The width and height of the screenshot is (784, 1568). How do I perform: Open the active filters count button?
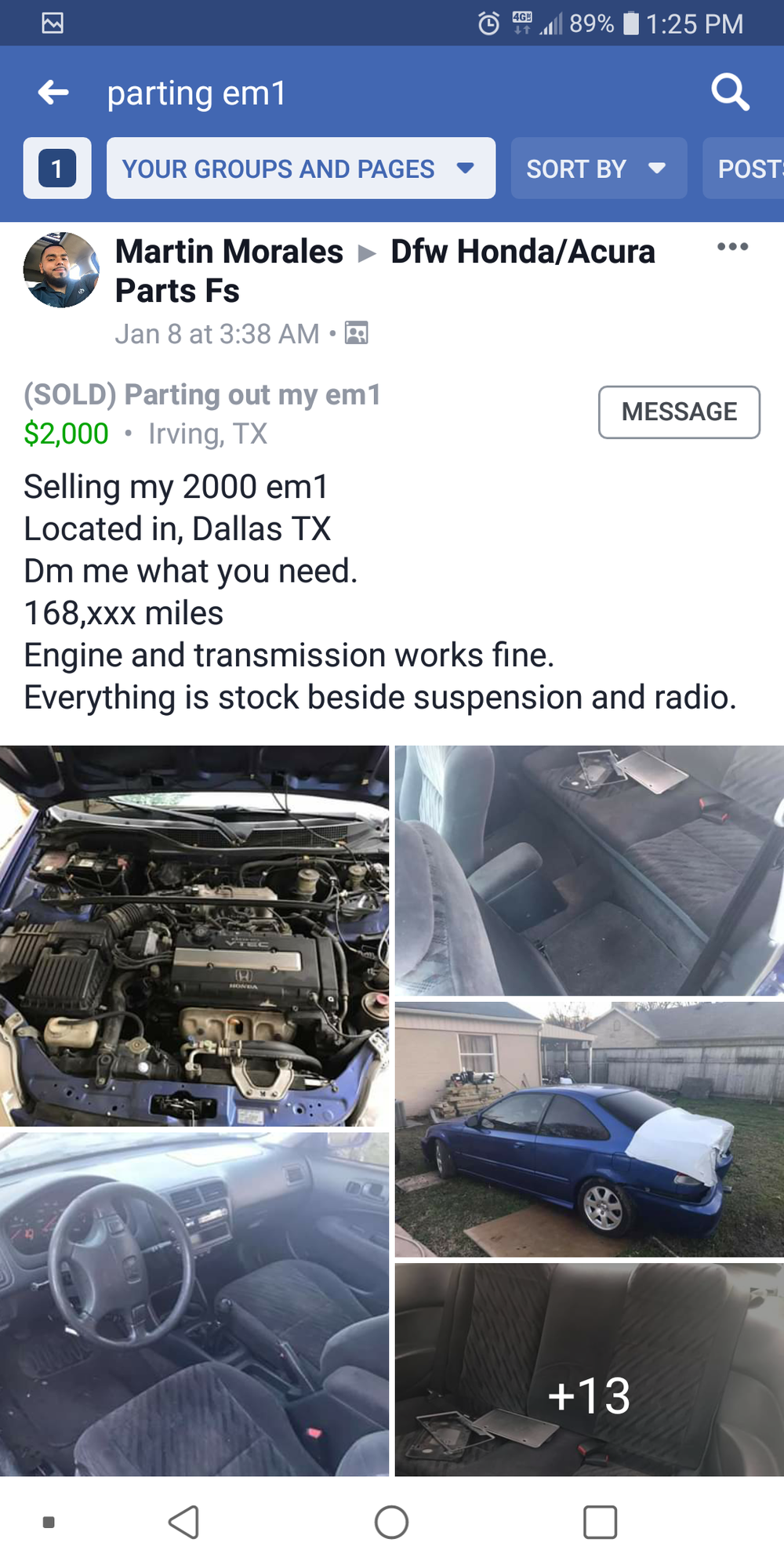57,169
